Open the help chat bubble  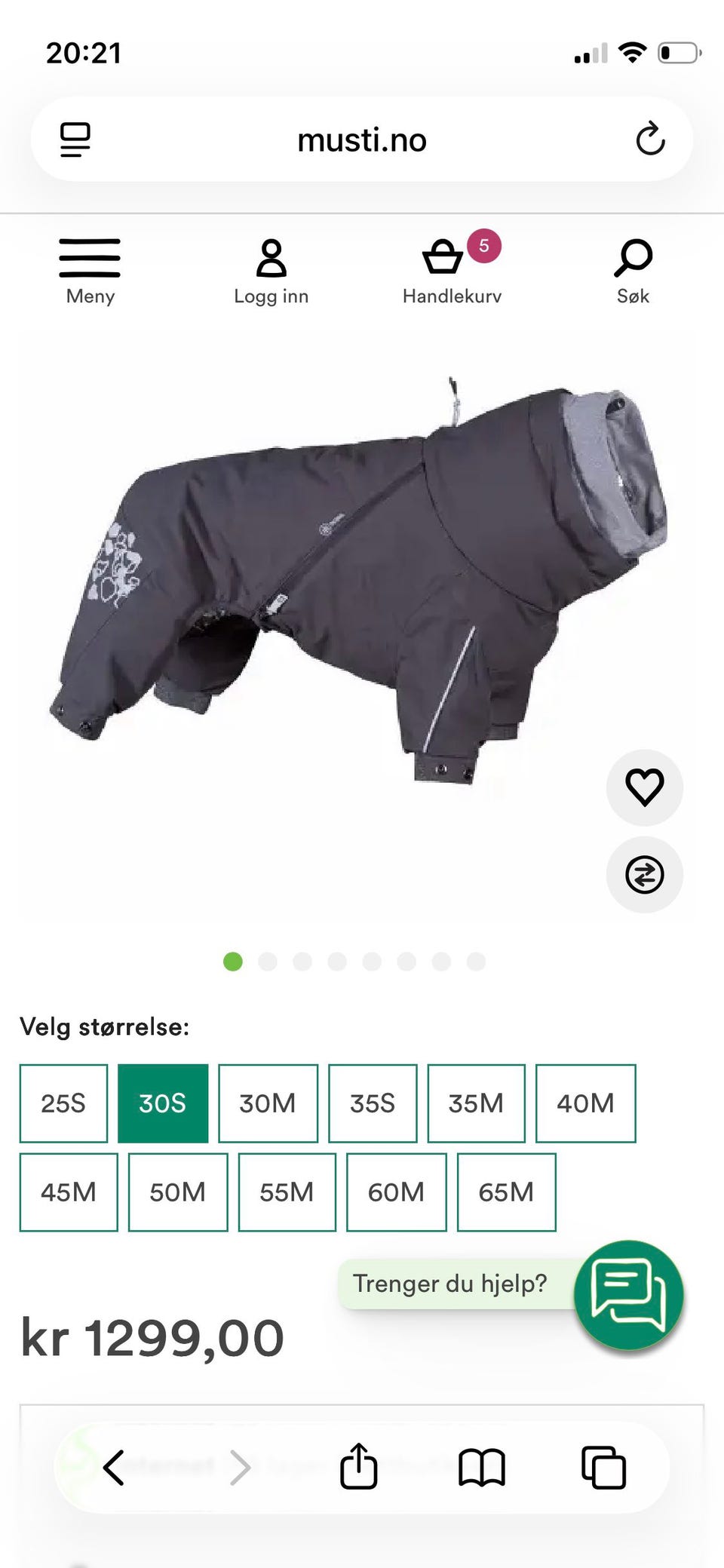tap(628, 1295)
